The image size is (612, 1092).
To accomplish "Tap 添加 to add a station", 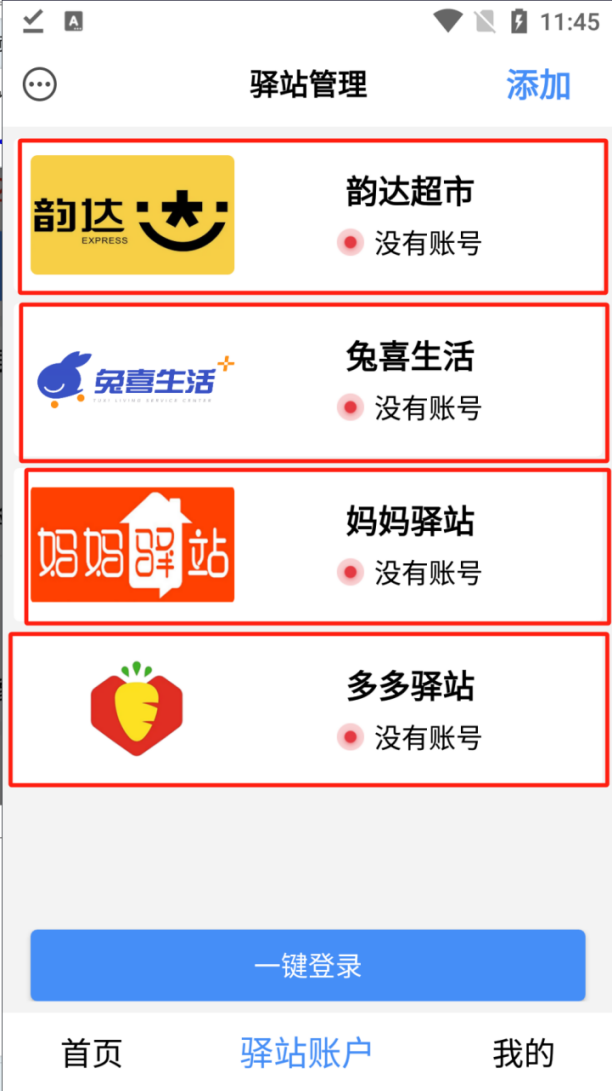I will pyautogui.click(x=538, y=85).
